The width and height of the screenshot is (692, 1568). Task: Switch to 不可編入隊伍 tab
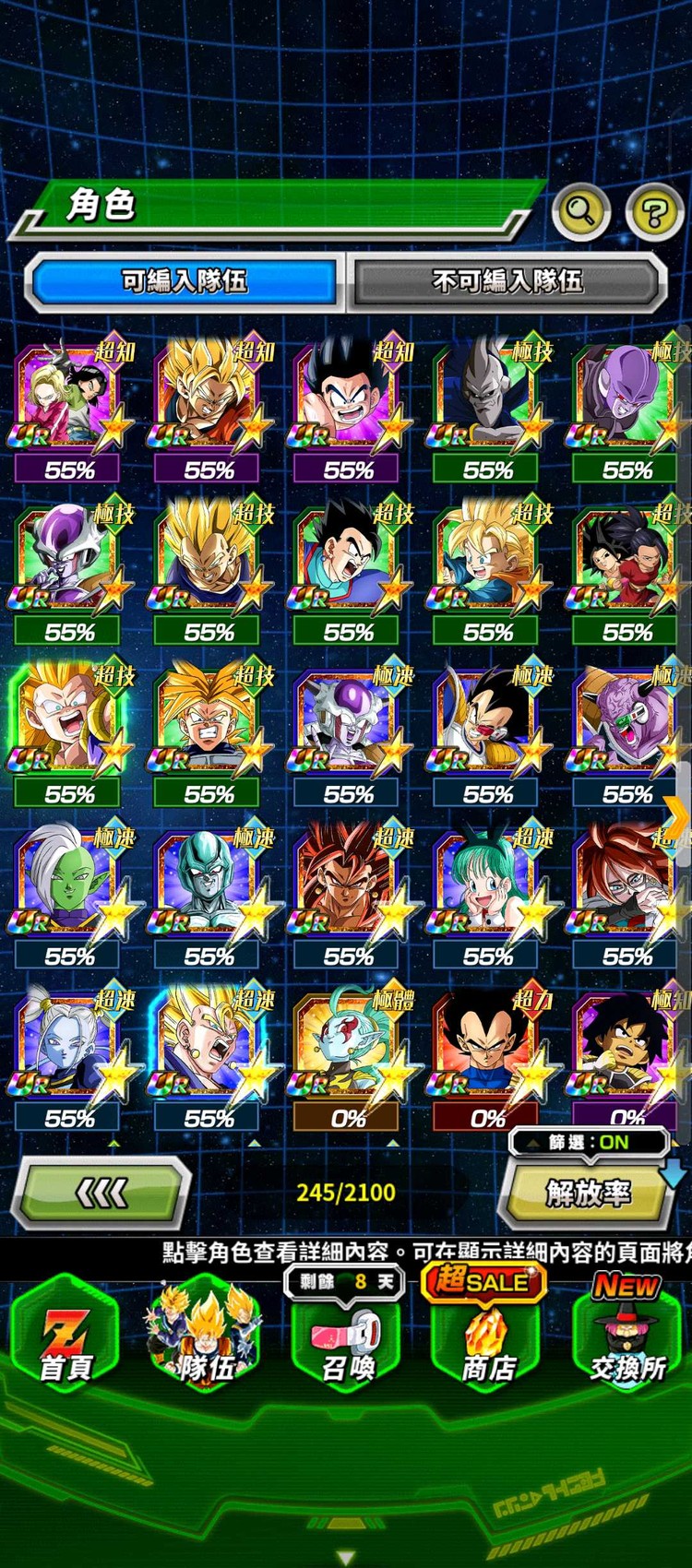tap(507, 280)
